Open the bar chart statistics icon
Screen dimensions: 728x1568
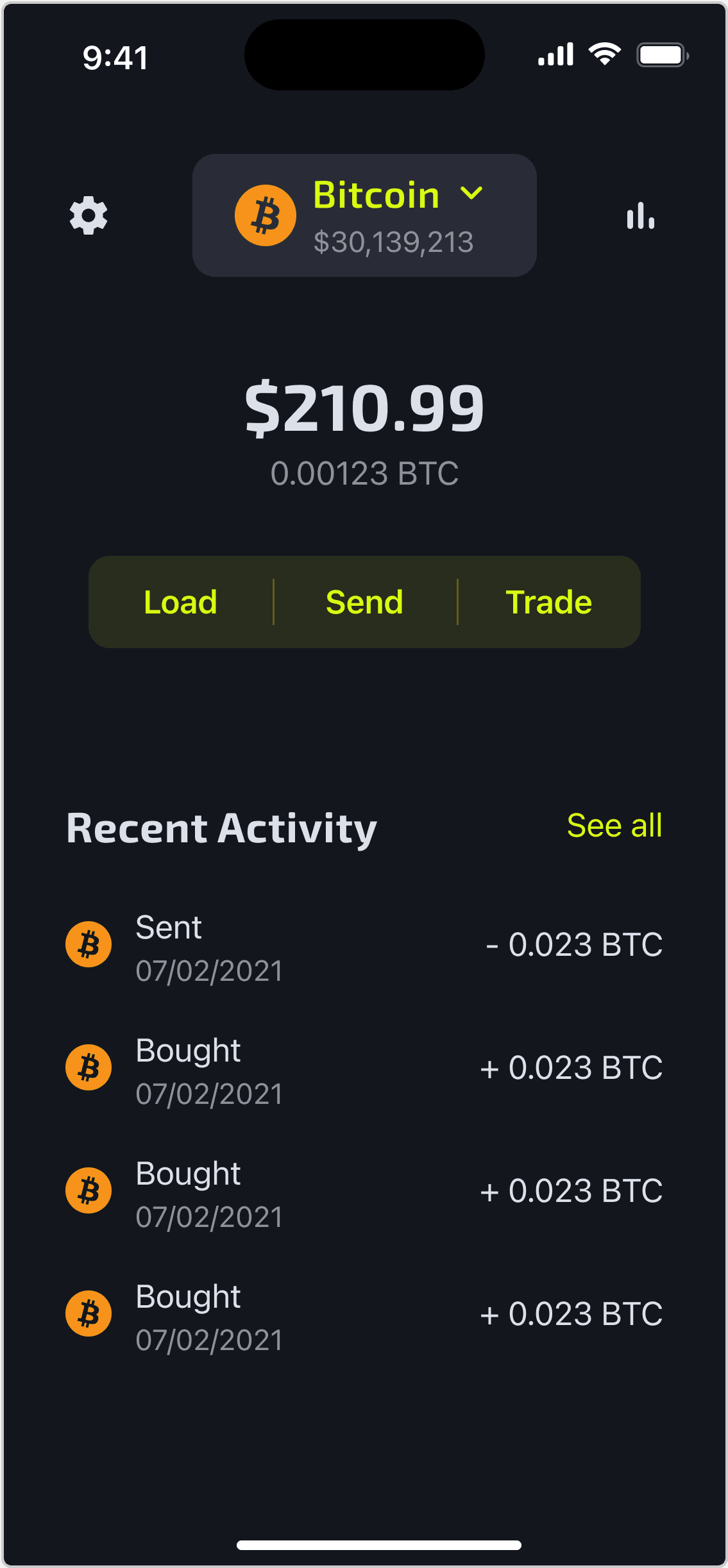click(640, 216)
